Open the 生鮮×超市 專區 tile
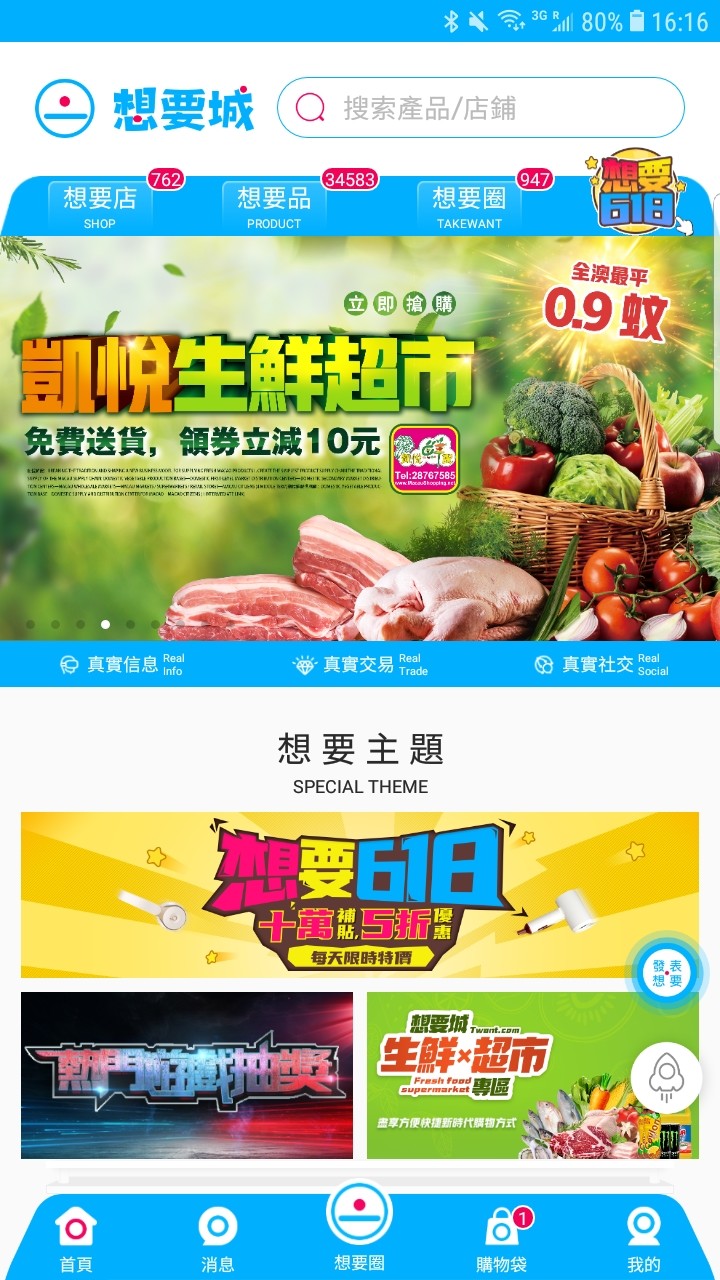The height and width of the screenshot is (1280, 720). 532,1075
